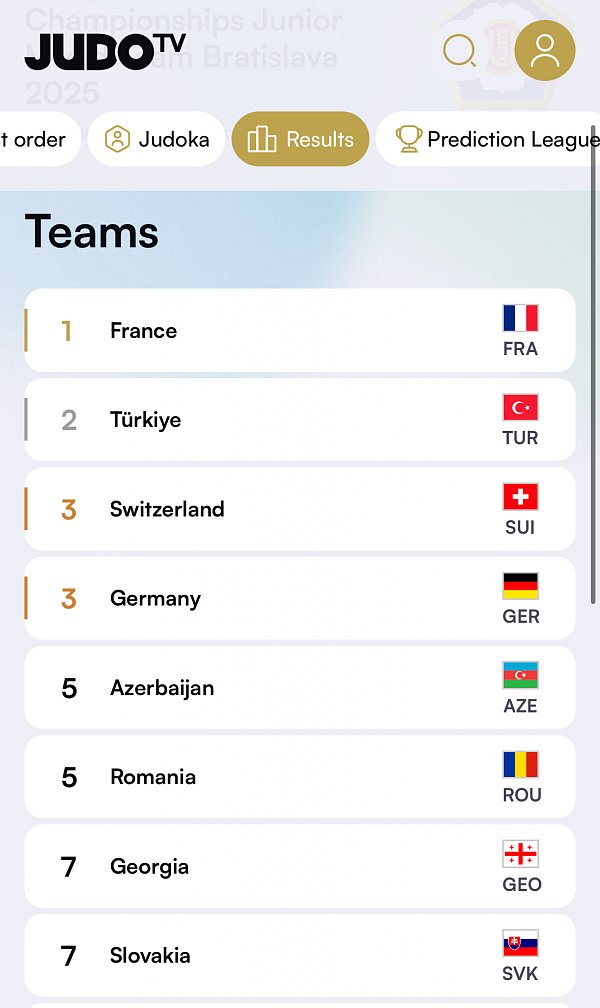
Task: Open the user profile icon
Action: pos(545,51)
